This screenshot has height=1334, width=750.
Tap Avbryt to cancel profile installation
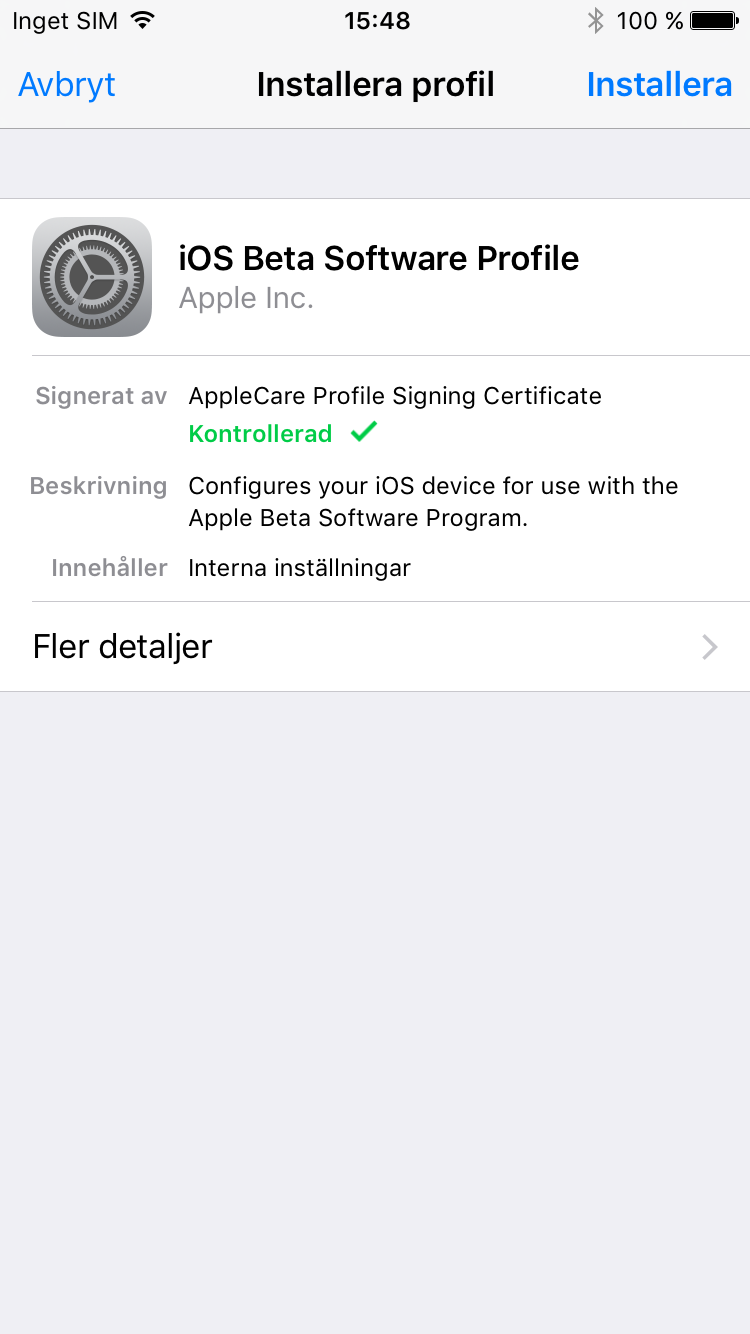point(67,85)
